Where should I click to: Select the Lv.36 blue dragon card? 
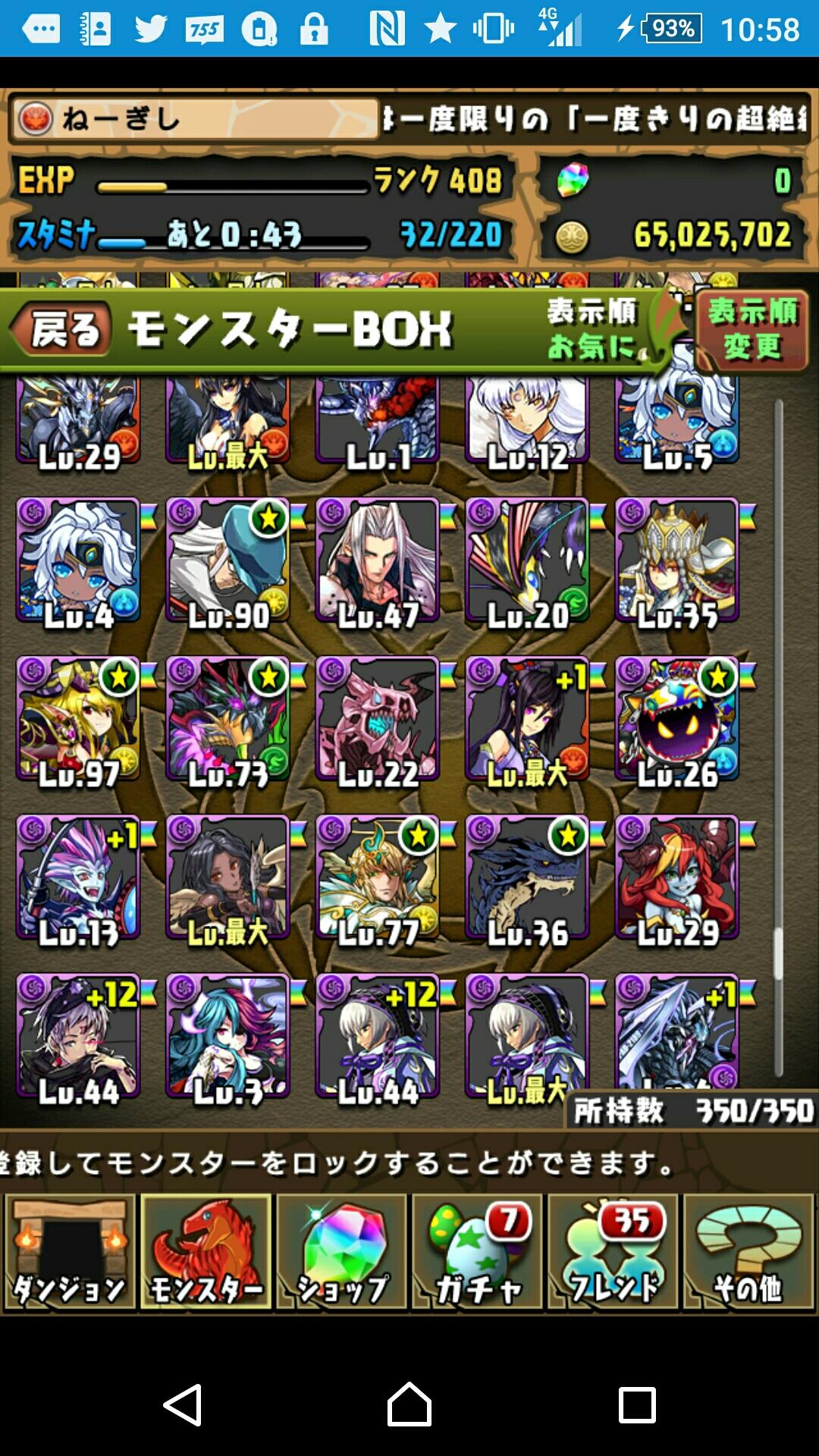click(x=527, y=880)
